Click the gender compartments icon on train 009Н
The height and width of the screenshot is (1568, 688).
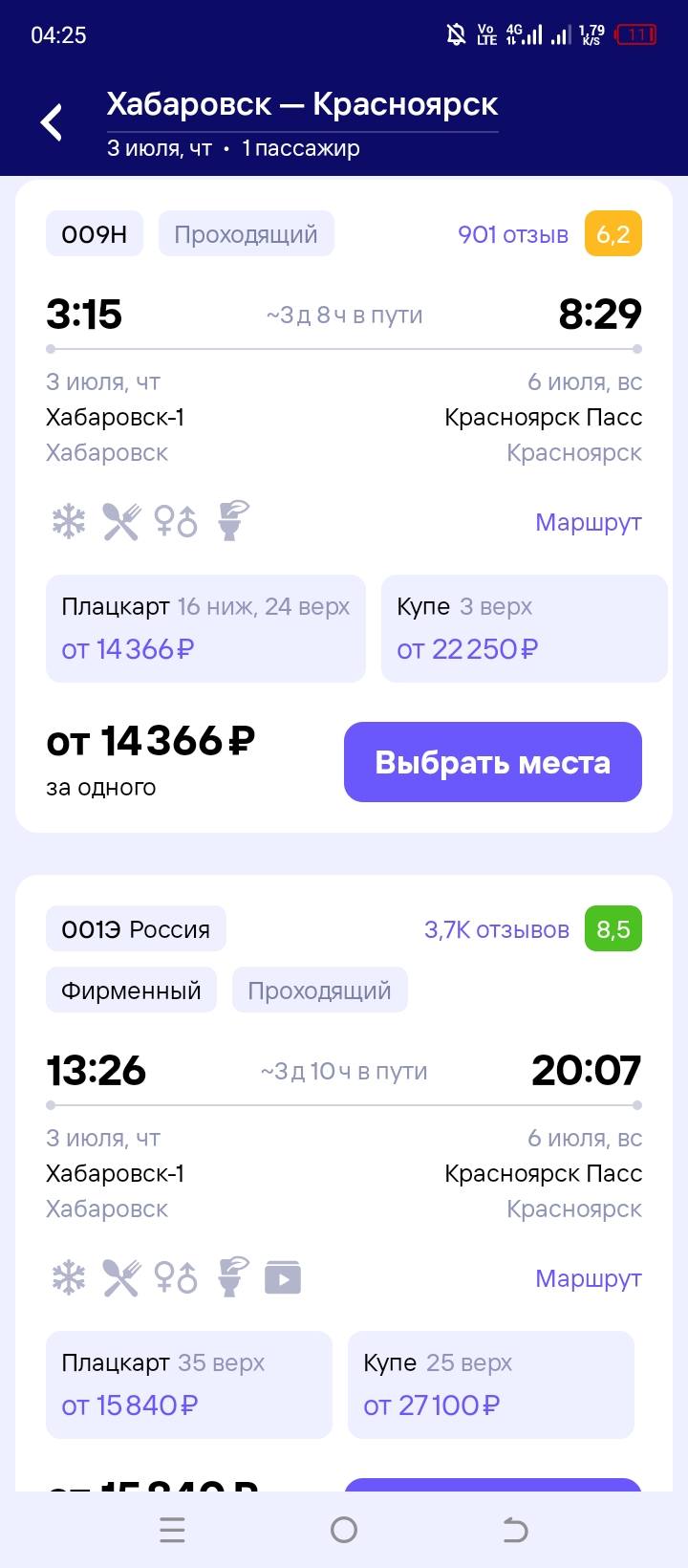click(x=177, y=521)
